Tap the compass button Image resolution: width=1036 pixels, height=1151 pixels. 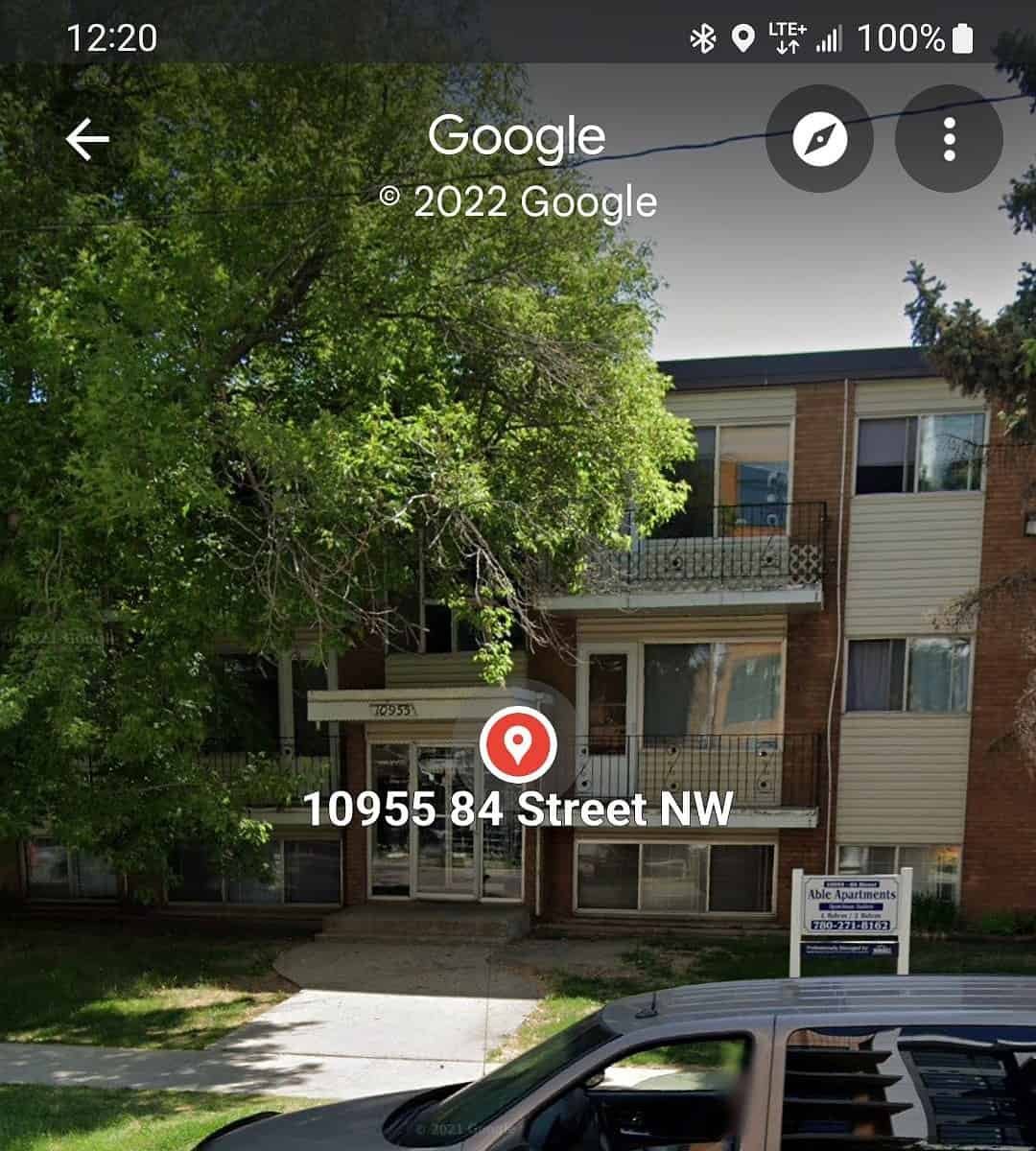(x=819, y=140)
